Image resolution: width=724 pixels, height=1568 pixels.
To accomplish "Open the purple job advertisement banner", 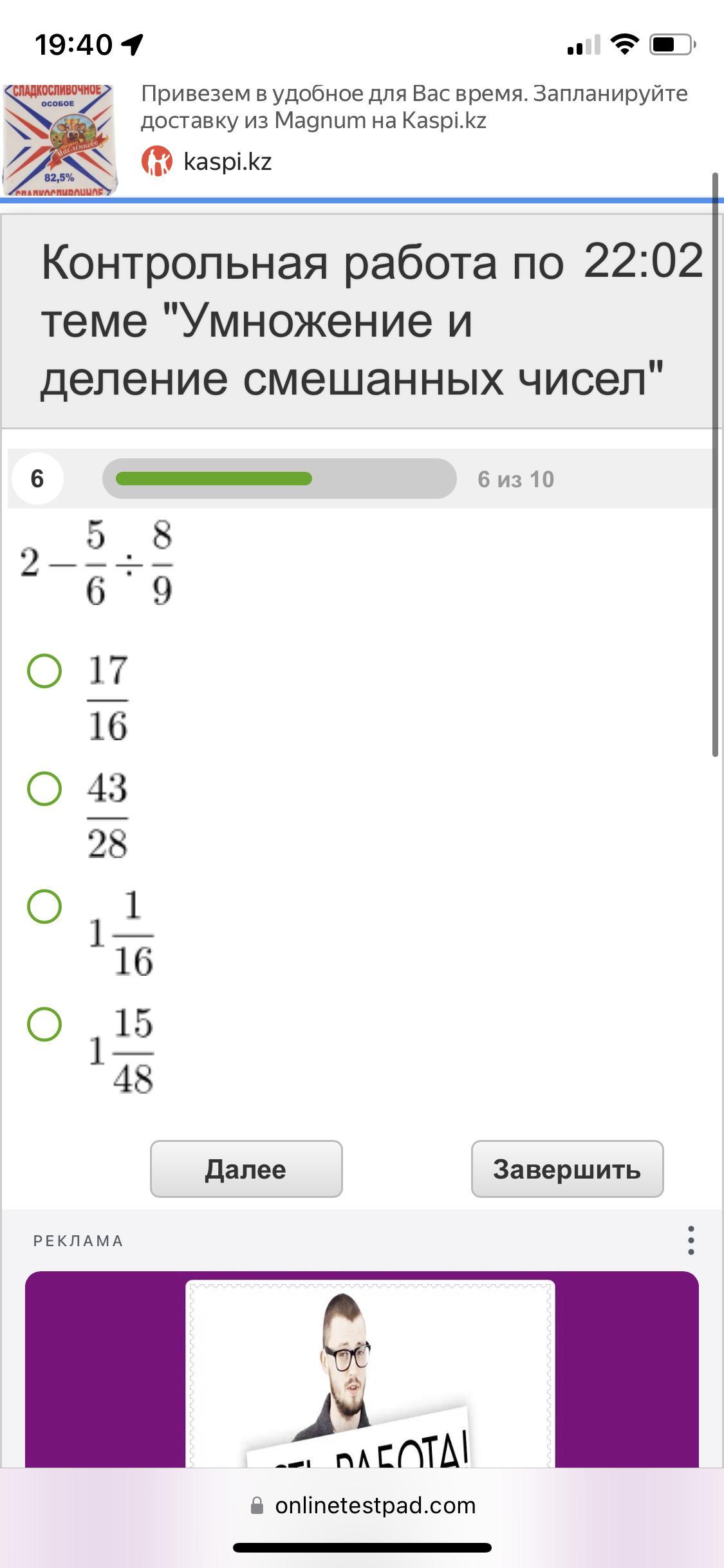I will [362, 1370].
